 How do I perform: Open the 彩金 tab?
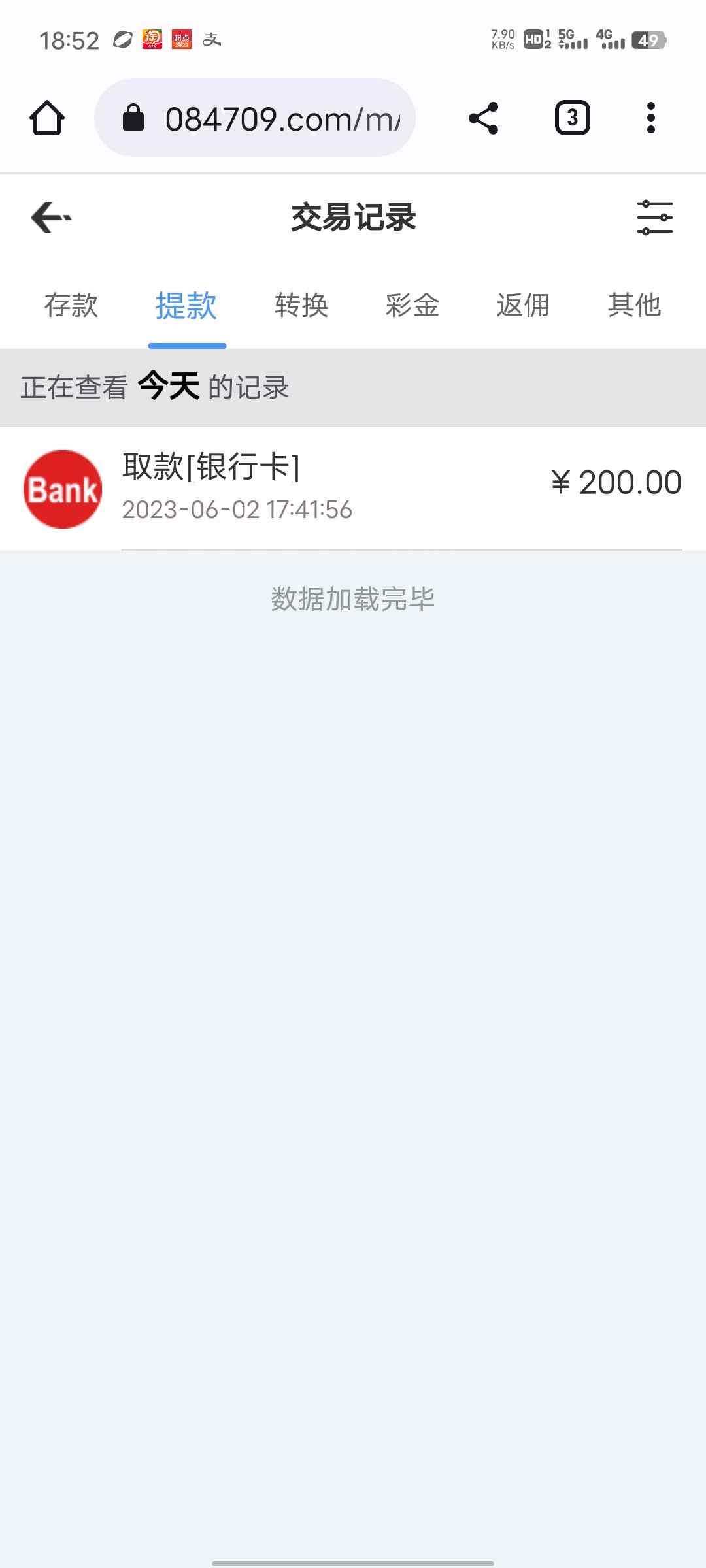pos(412,306)
